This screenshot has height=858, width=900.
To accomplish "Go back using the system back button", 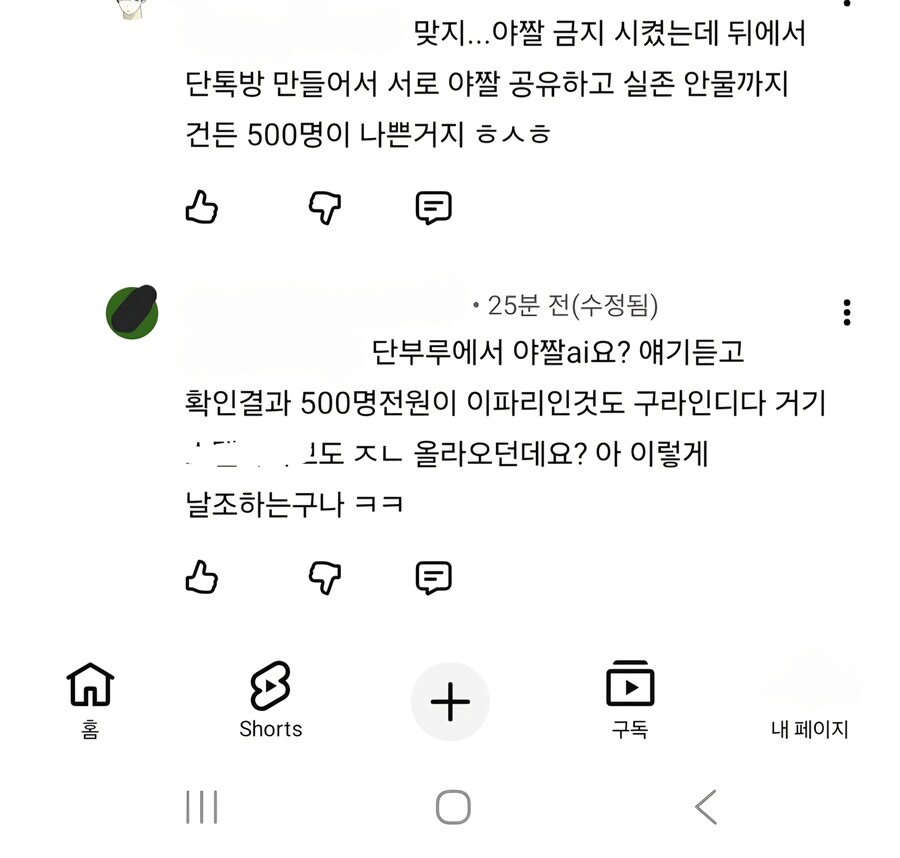I will (x=706, y=806).
